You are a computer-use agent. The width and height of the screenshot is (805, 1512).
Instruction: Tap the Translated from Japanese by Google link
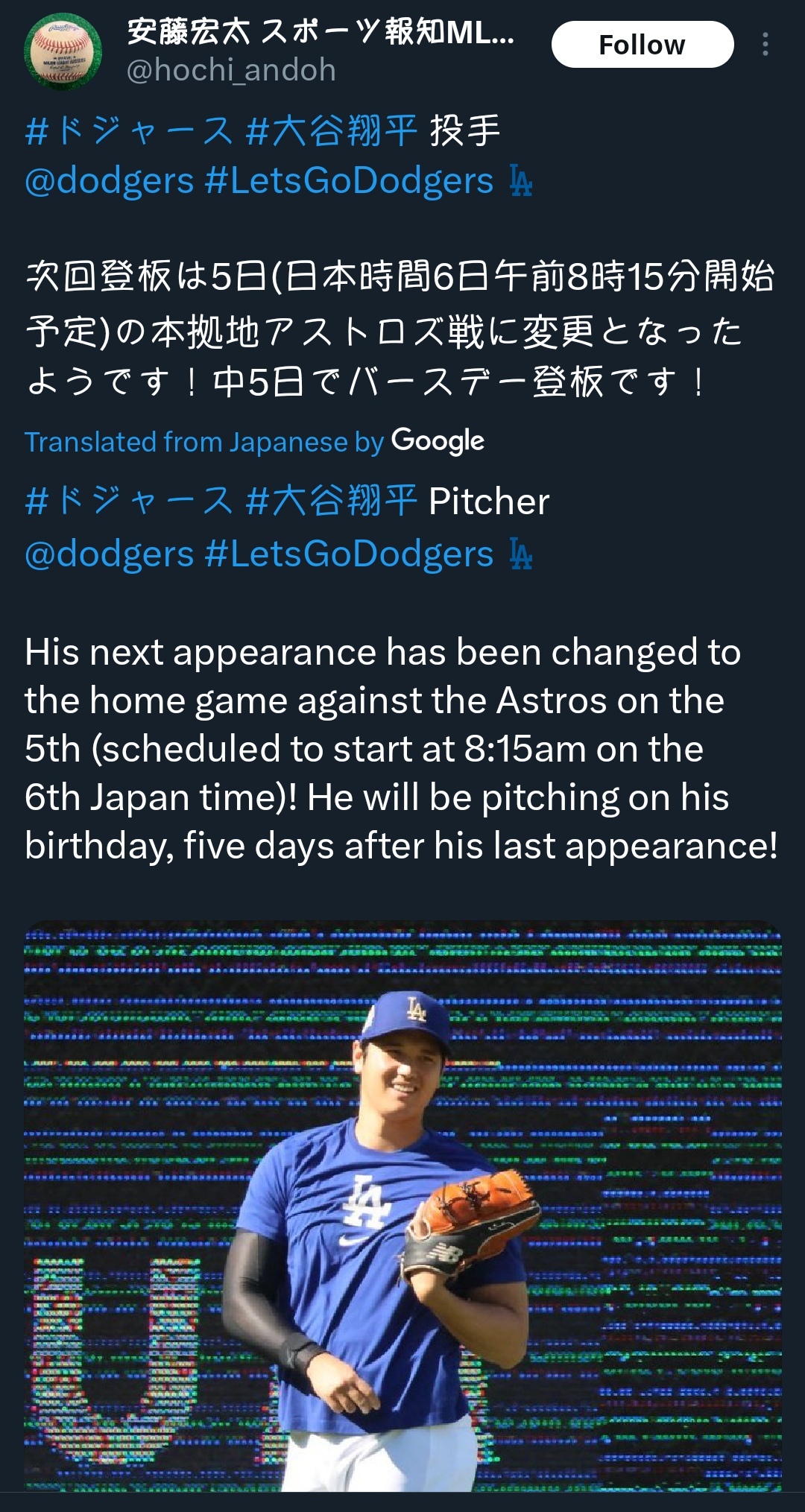pos(254,442)
